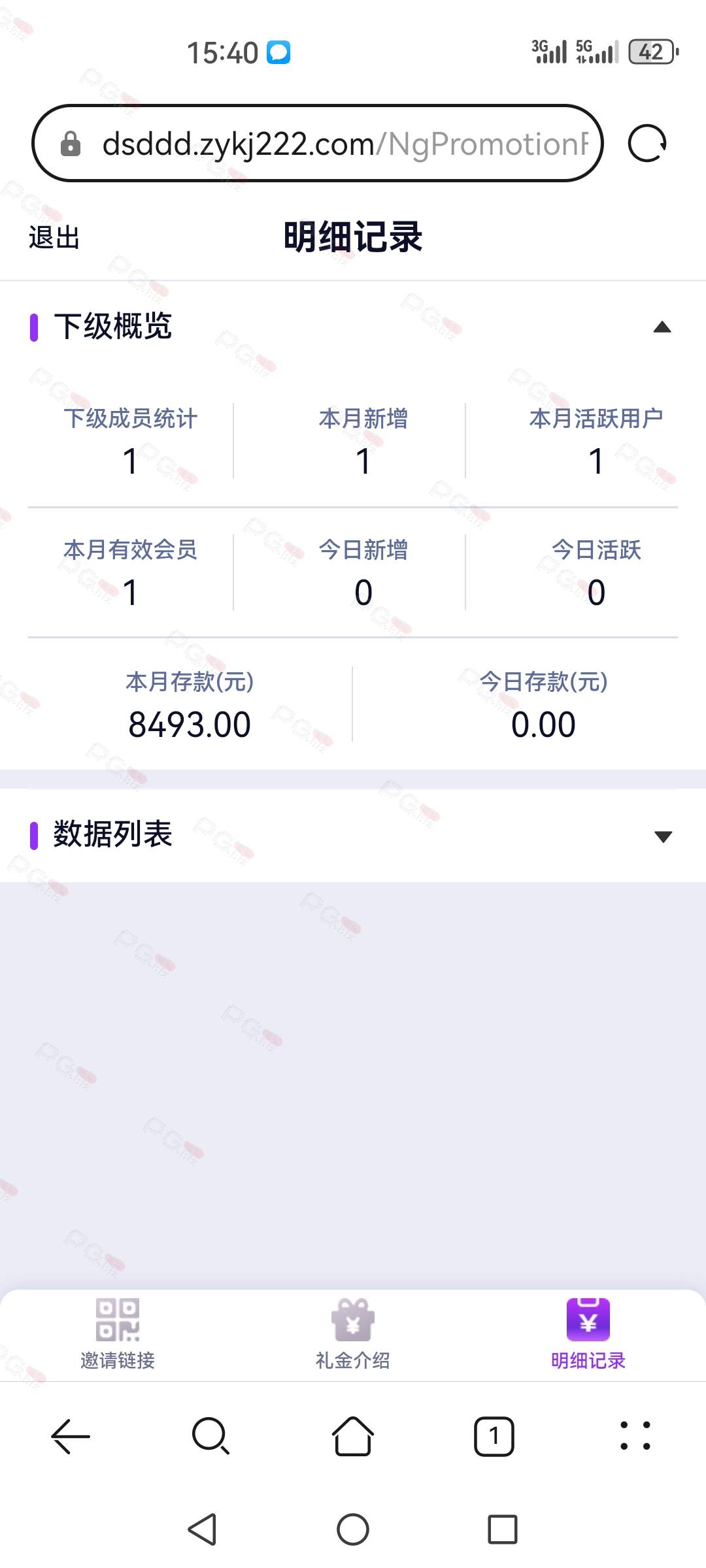Collapse the 下级概览 section

(x=662, y=327)
